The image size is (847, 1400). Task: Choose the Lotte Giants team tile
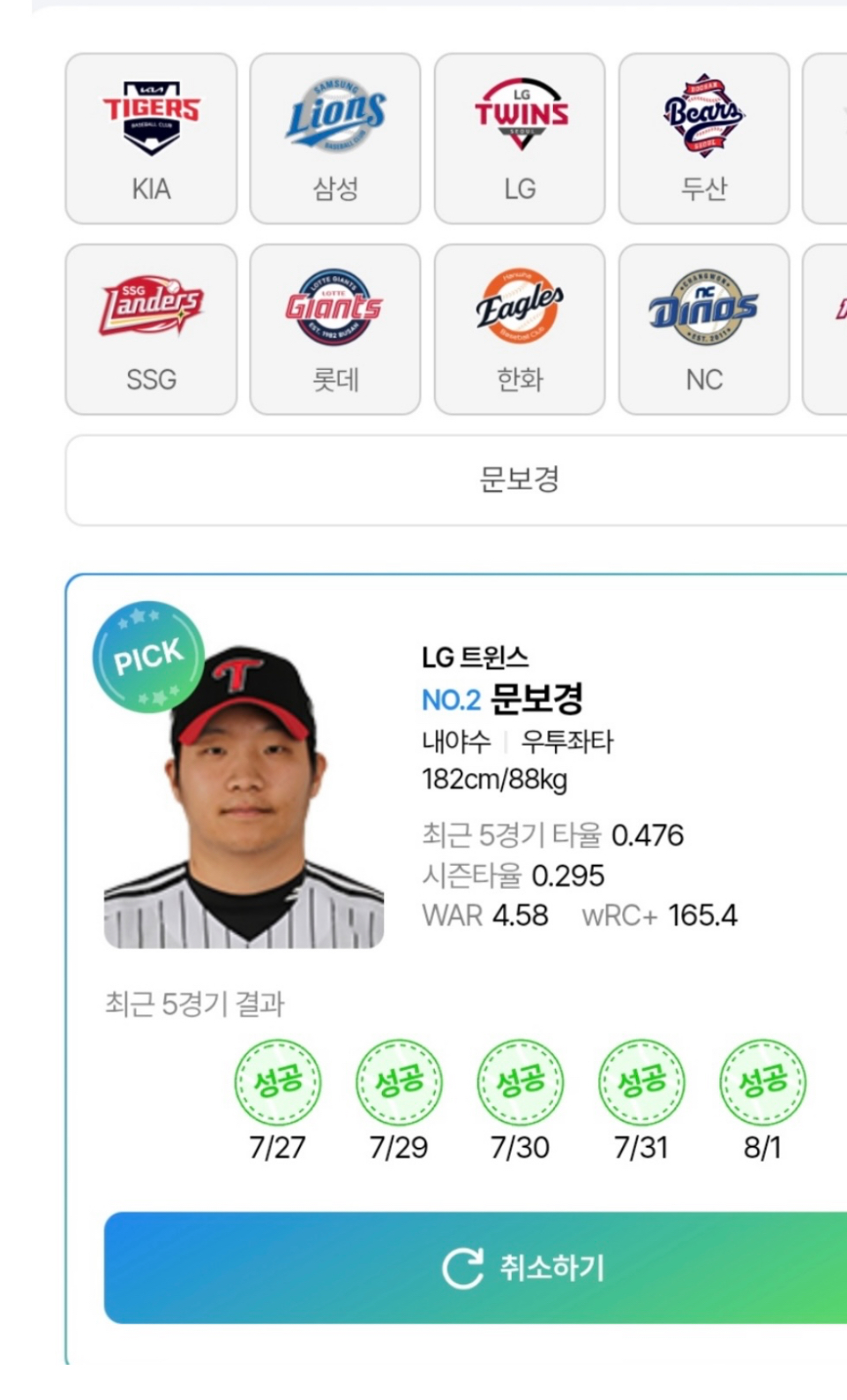[x=335, y=329]
